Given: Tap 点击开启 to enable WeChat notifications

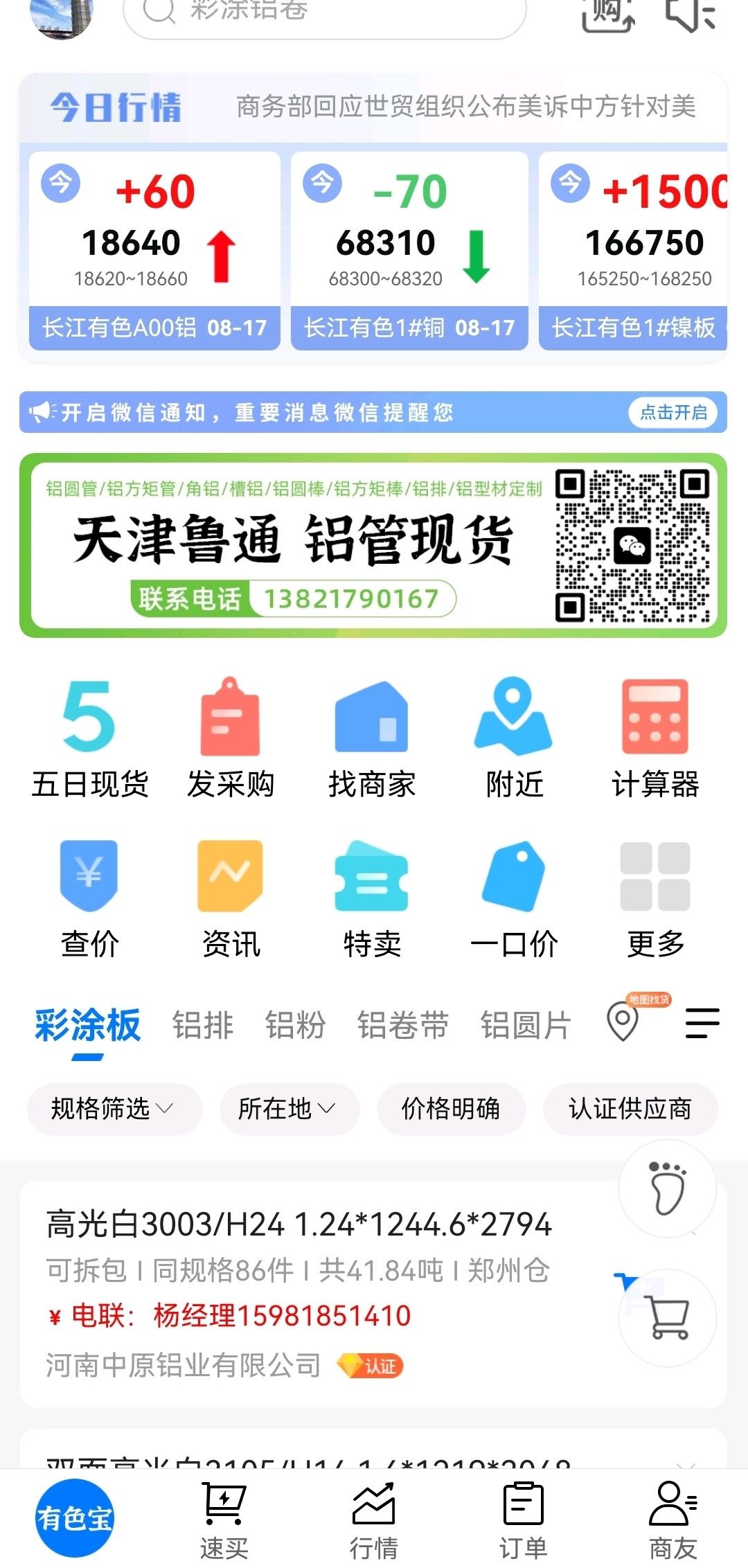Looking at the screenshot, I should tap(673, 413).
